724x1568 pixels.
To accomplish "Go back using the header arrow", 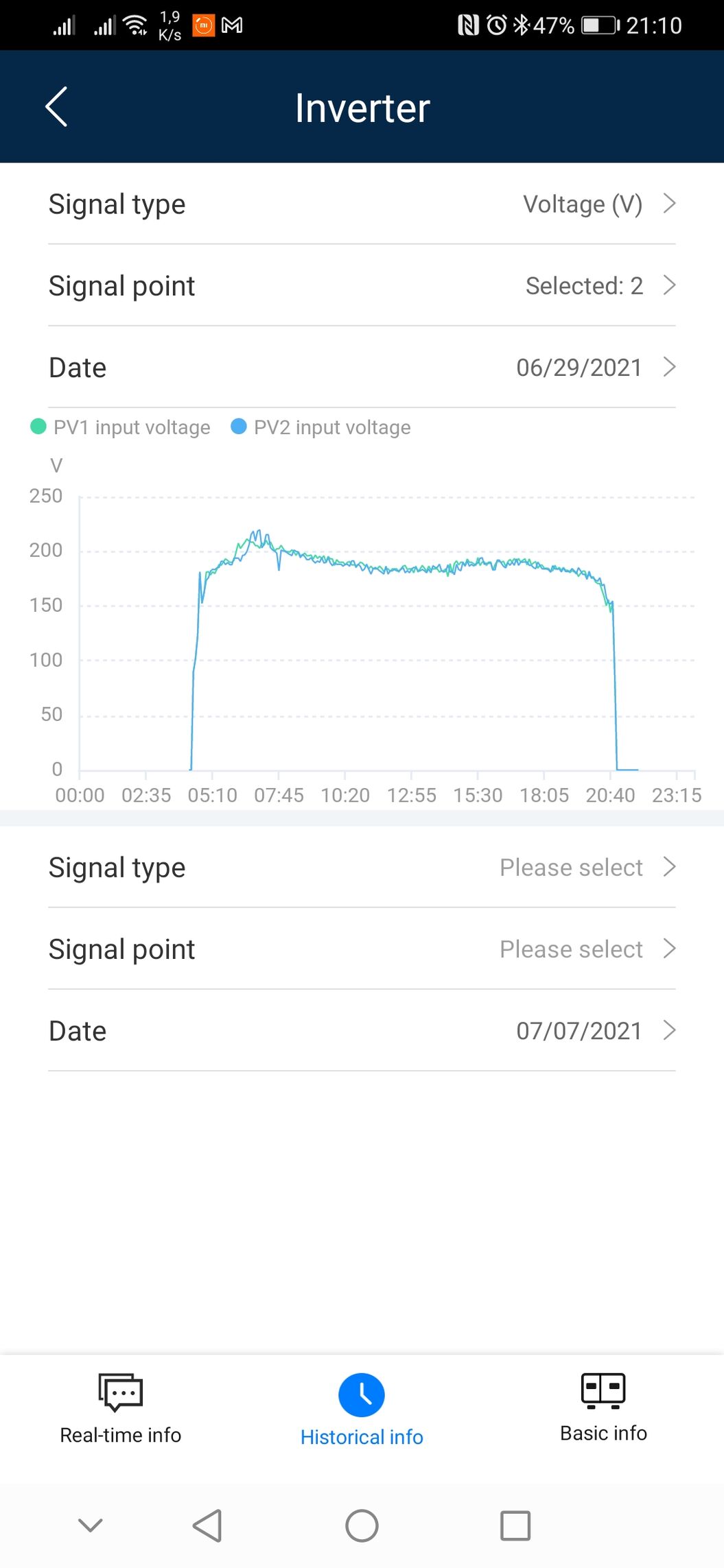I will [x=56, y=107].
